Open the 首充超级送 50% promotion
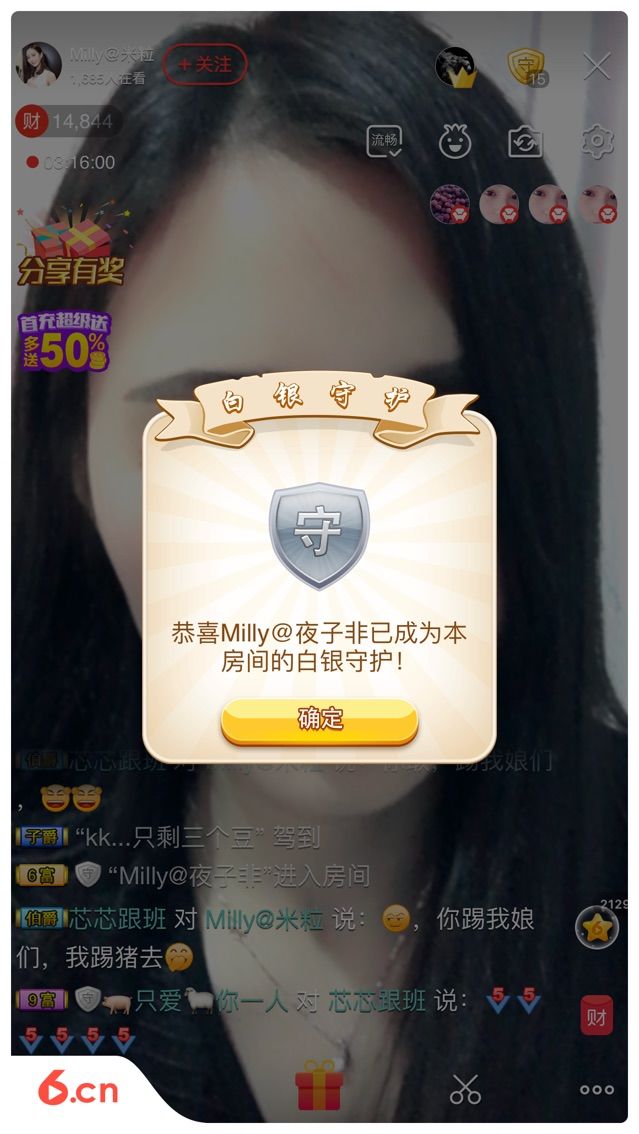Image resolution: width=639 pixels, height=1134 pixels. click(x=65, y=342)
